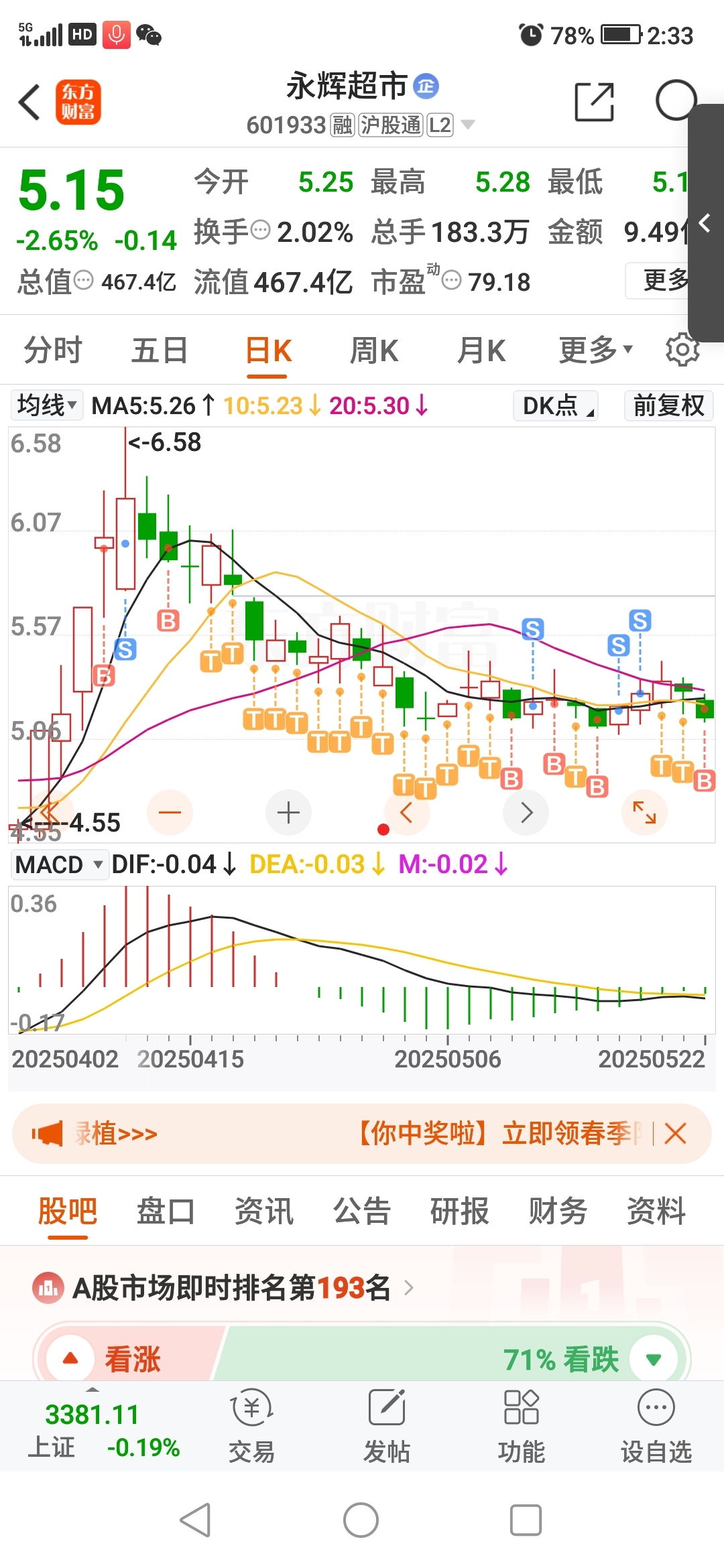Screen dimensions: 724x1568
Task: Open chart settings gear
Action: click(x=682, y=349)
